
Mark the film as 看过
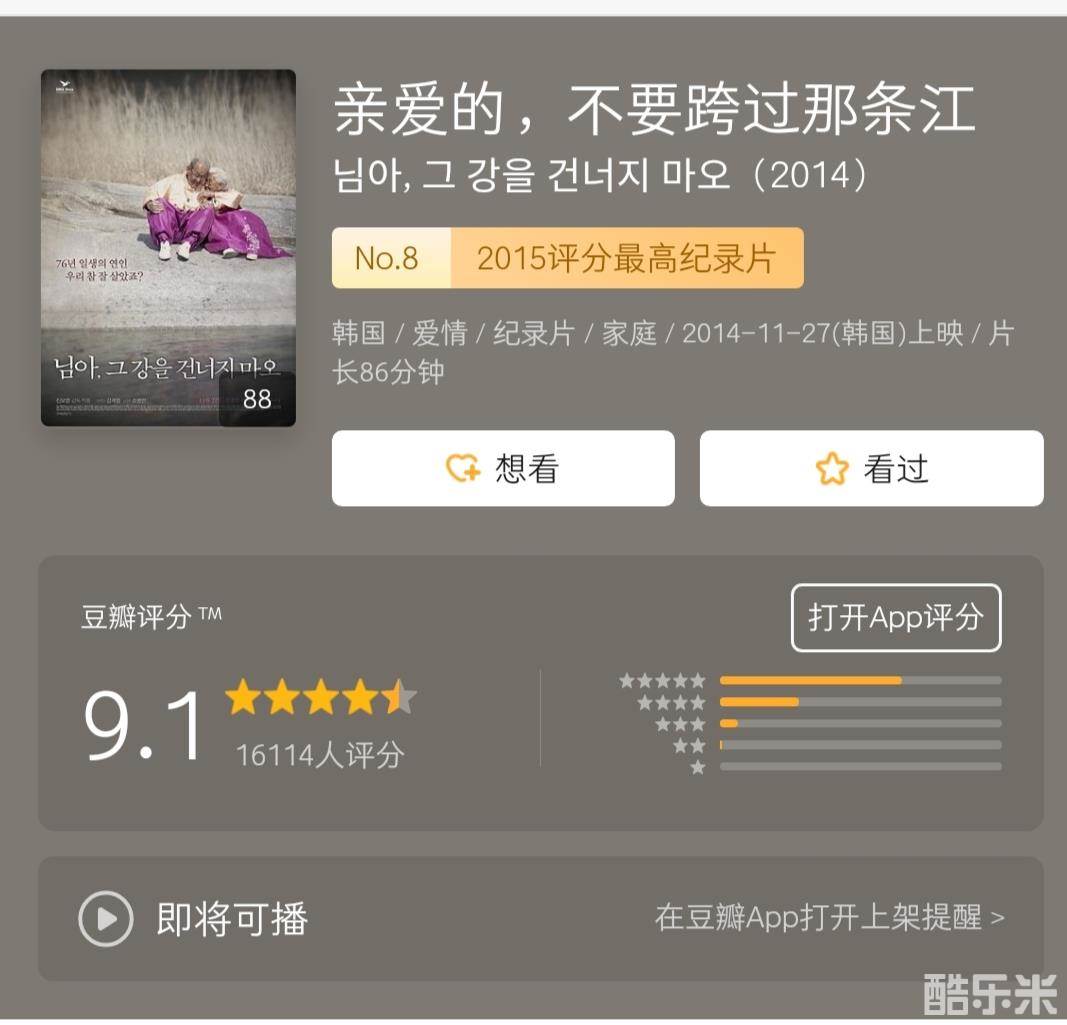click(x=871, y=468)
